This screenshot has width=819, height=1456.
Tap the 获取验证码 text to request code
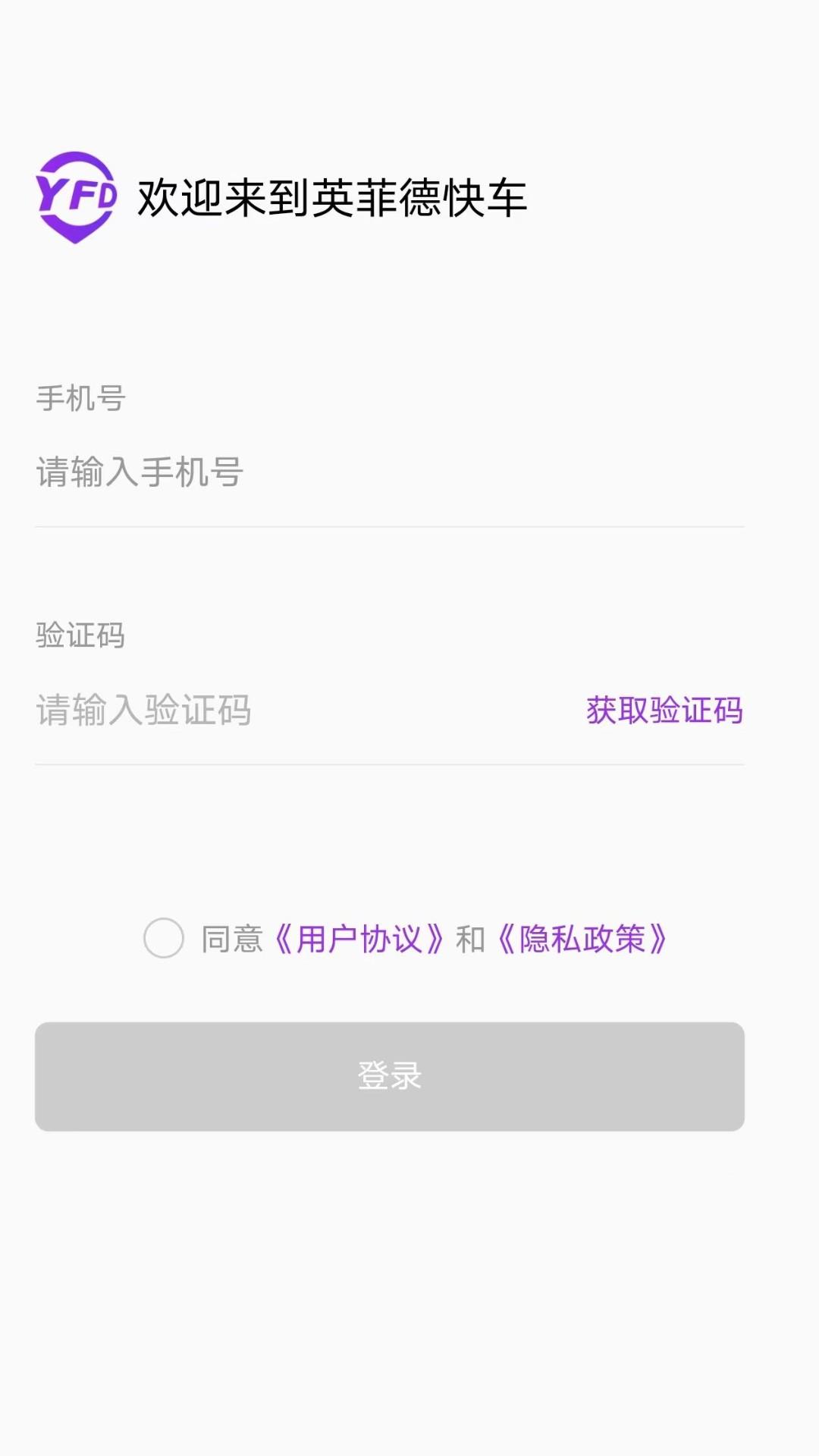(x=664, y=711)
